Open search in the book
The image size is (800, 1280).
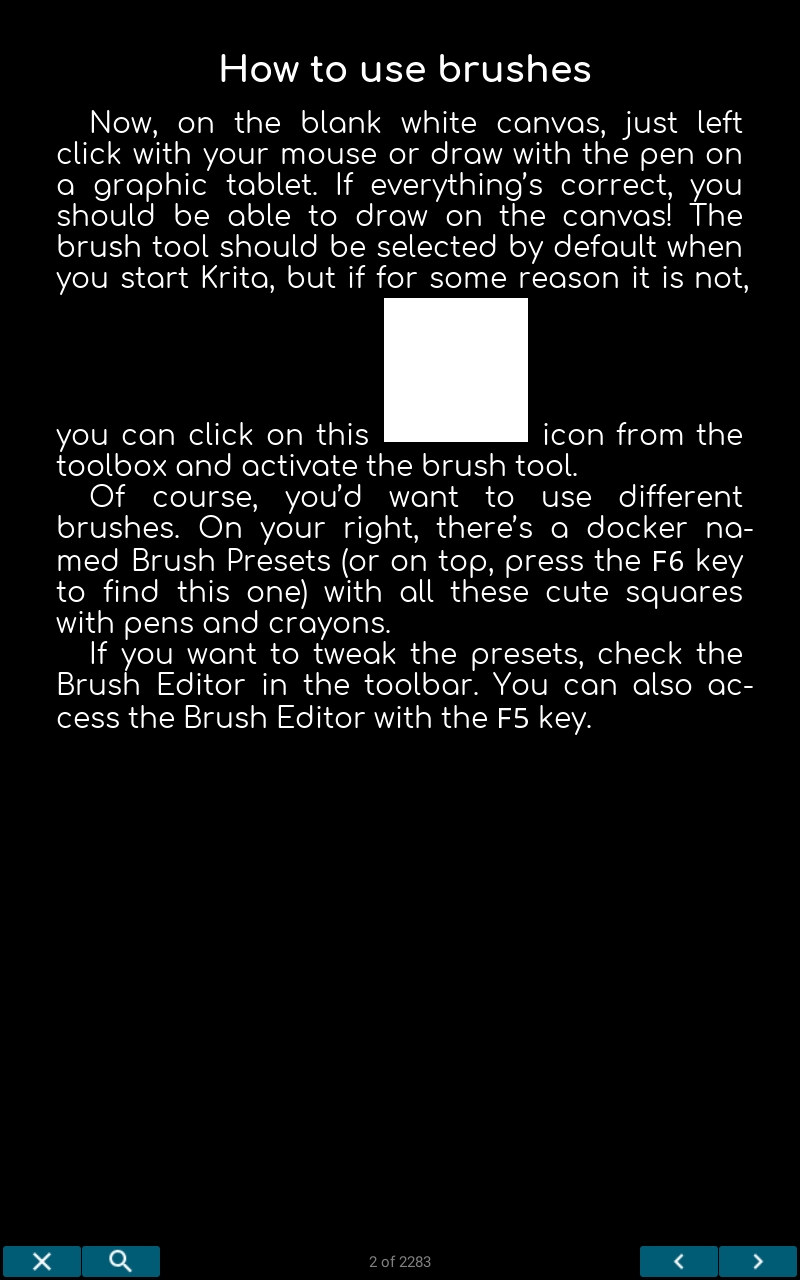click(121, 1261)
